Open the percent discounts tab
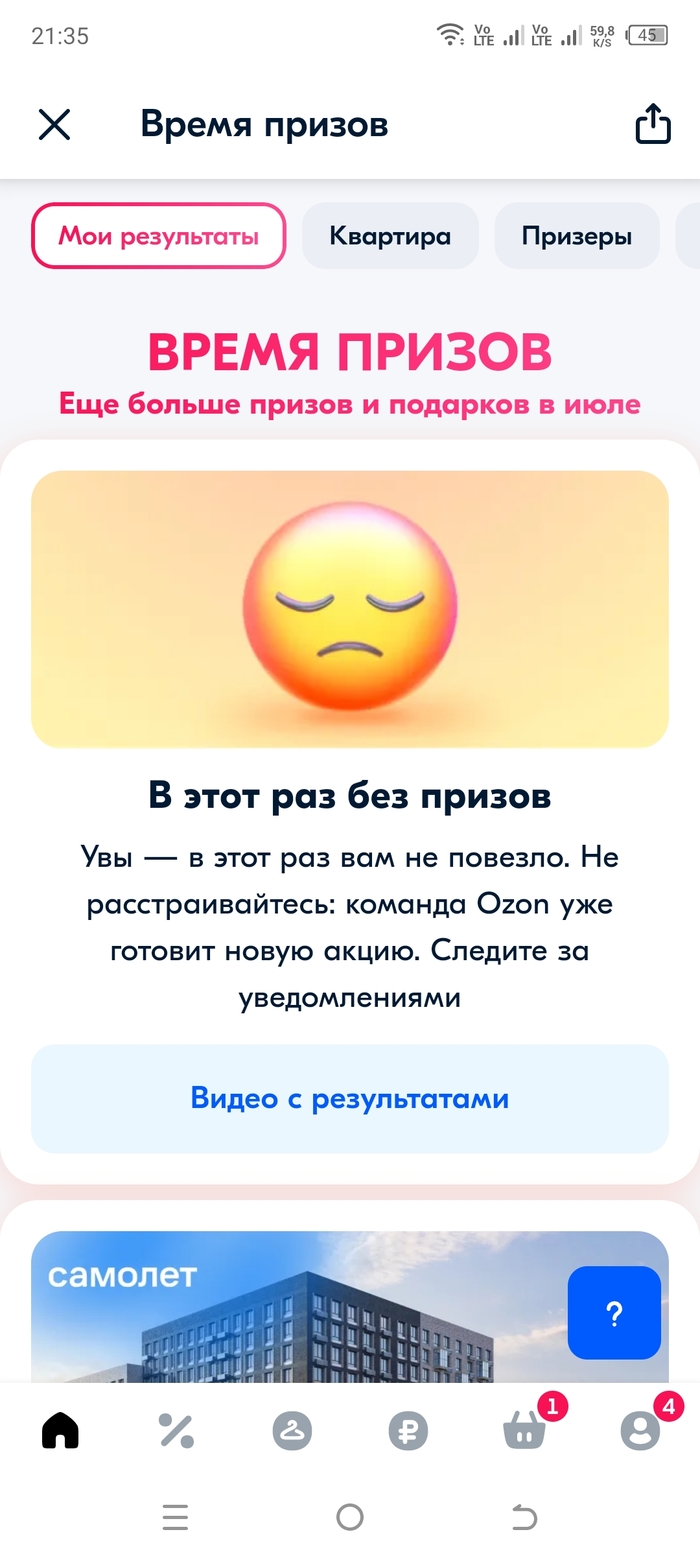Screen dimensions: 700x1556 coord(176,1431)
